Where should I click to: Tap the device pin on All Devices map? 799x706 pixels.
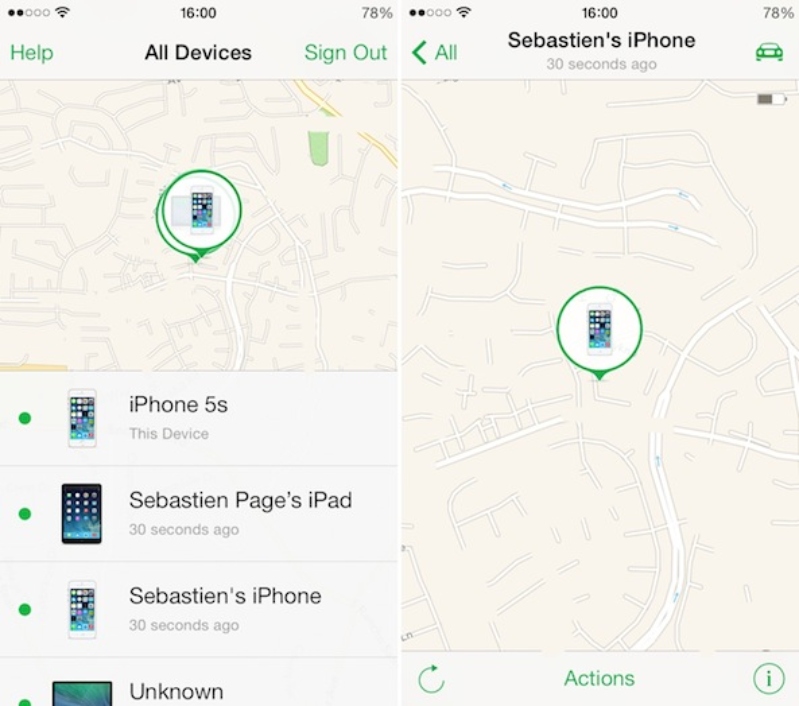201,212
